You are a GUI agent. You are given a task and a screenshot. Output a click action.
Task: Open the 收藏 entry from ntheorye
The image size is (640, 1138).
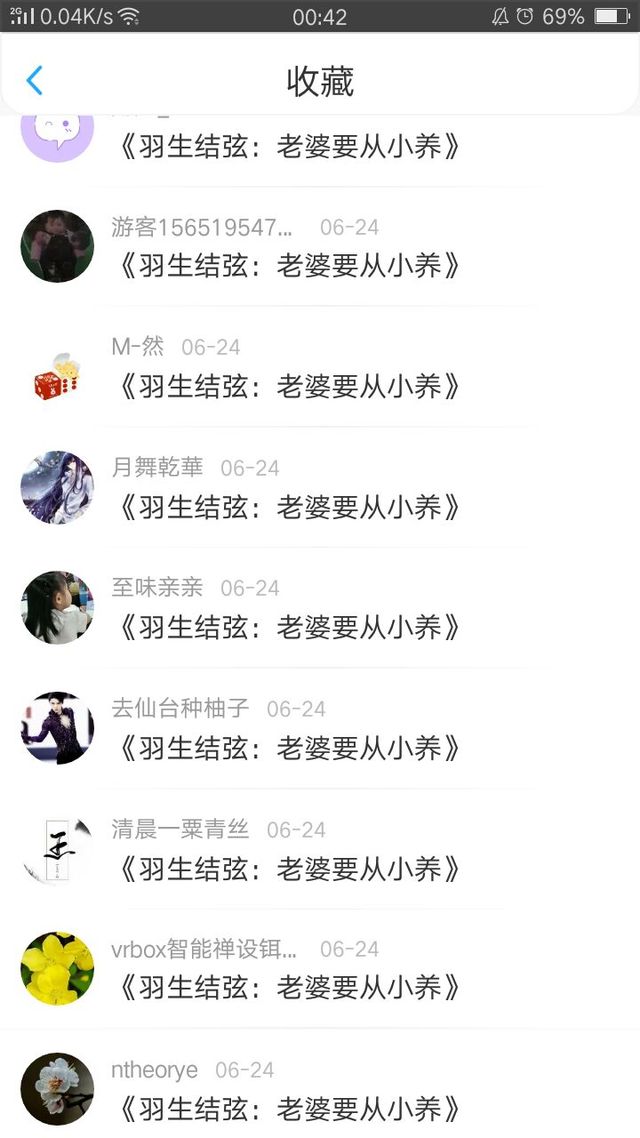(320, 1084)
